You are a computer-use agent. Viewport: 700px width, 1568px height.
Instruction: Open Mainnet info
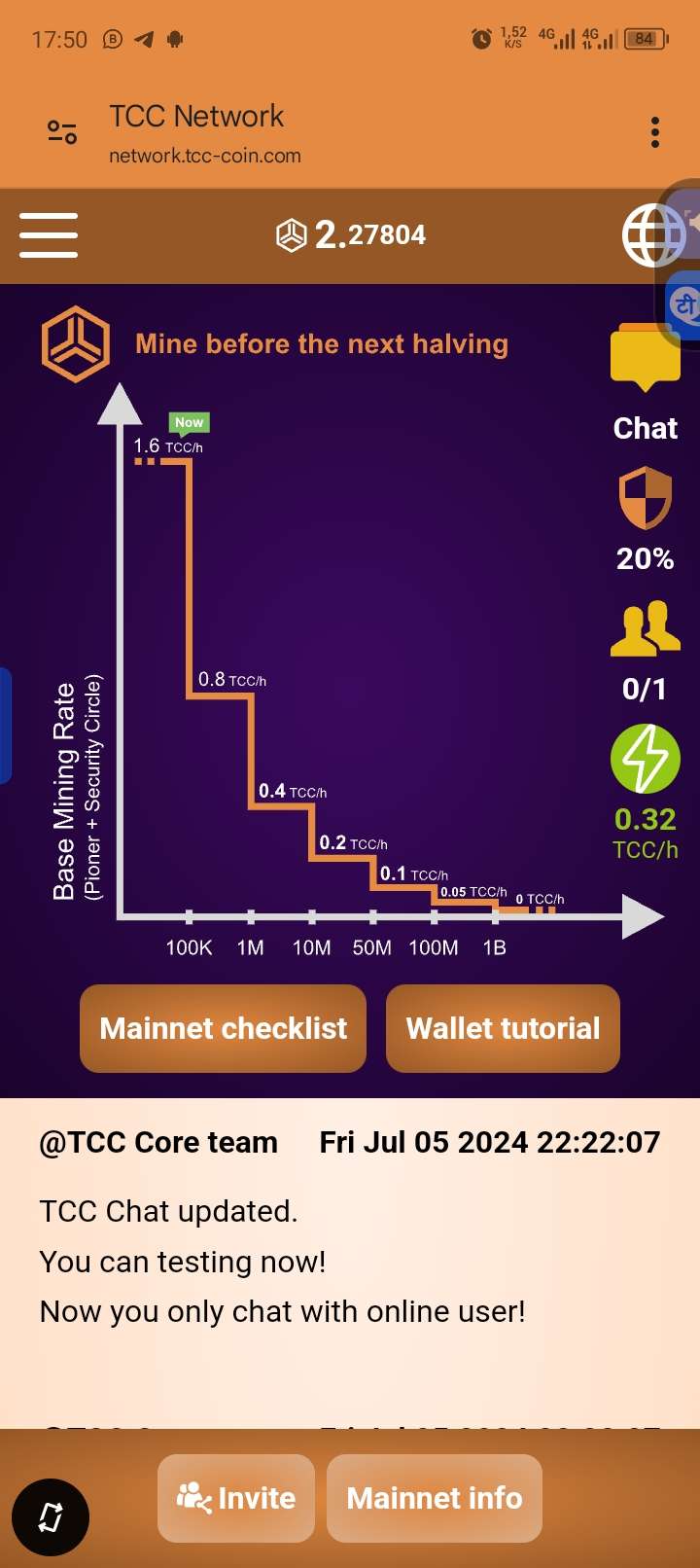click(434, 1498)
